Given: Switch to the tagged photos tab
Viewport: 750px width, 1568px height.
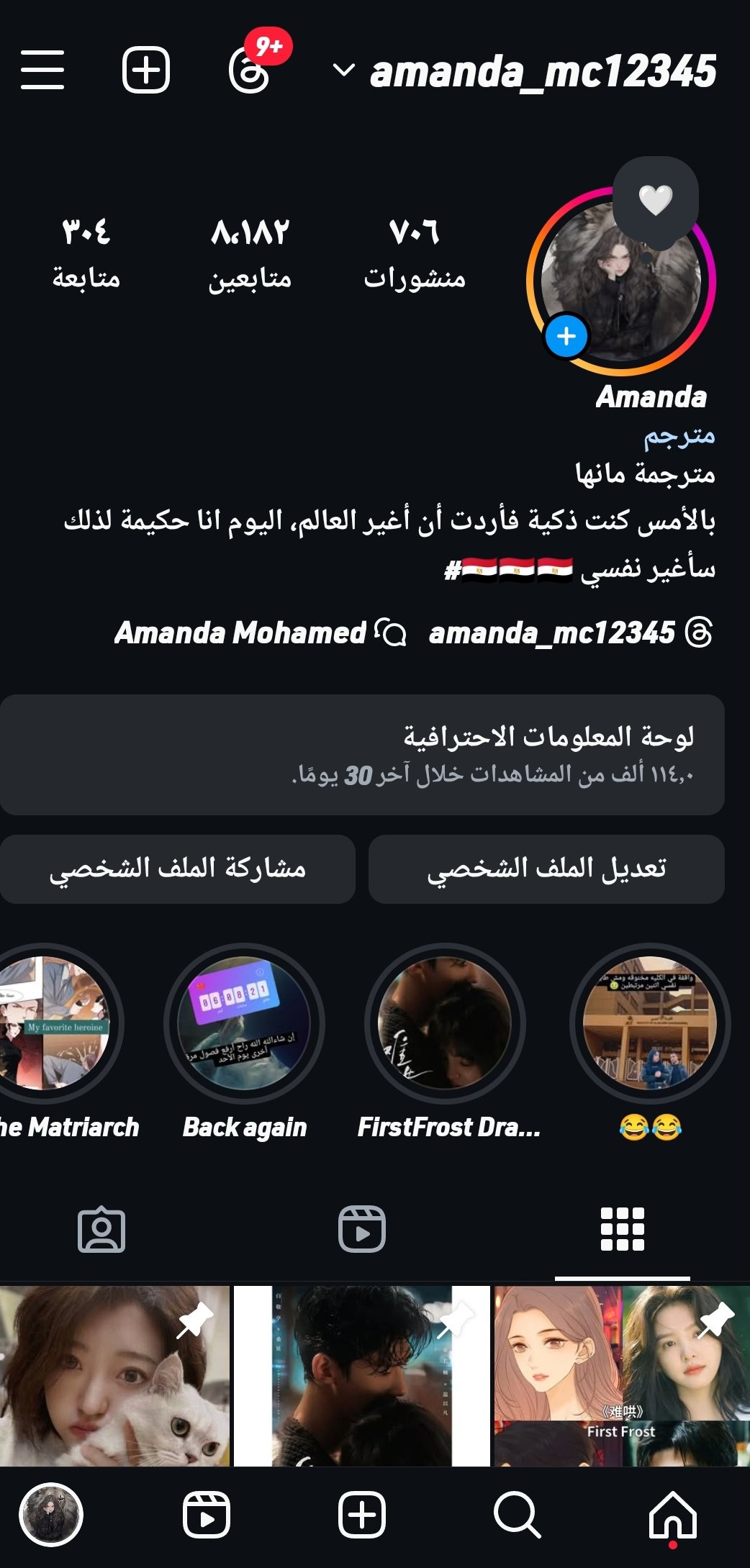Looking at the screenshot, I should [x=101, y=1229].
